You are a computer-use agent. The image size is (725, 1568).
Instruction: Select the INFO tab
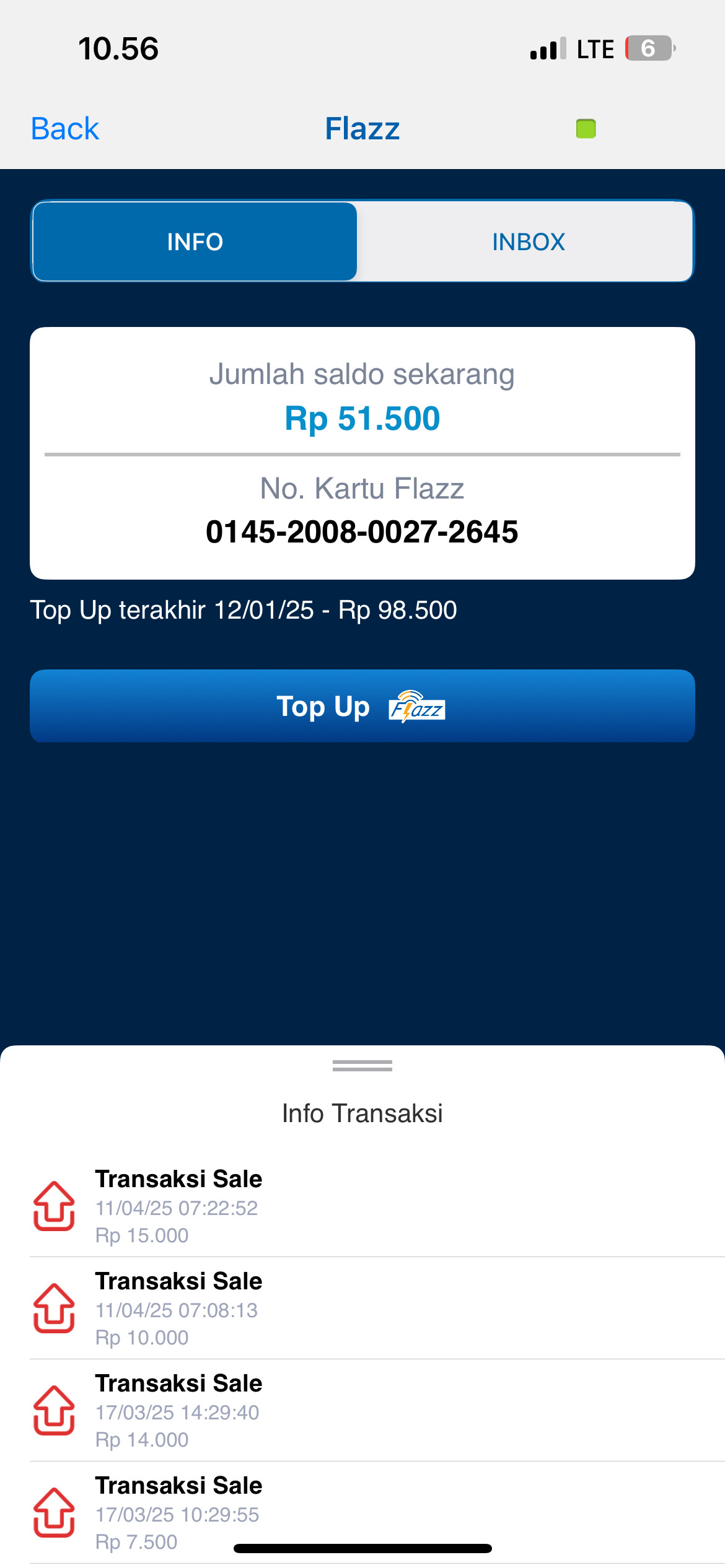click(195, 242)
